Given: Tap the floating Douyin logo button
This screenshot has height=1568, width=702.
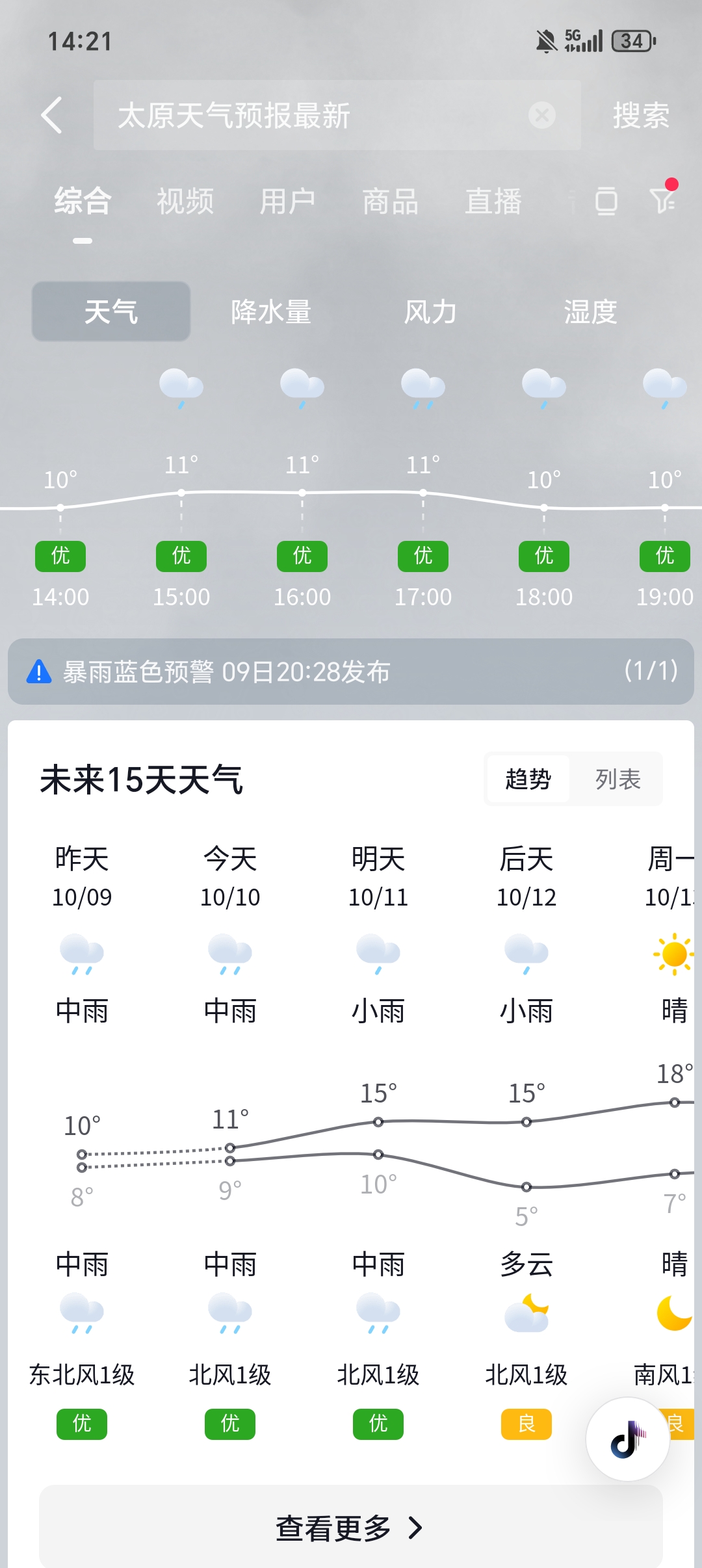Looking at the screenshot, I should click(627, 1439).
